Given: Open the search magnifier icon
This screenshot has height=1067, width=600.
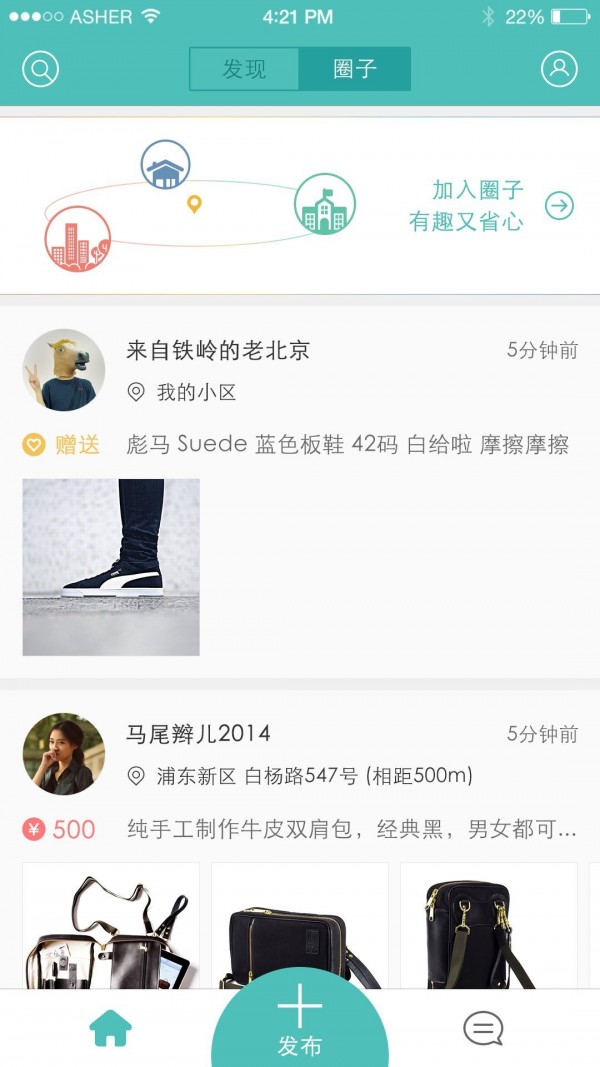Looking at the screenshot, I should pos(41,69).
